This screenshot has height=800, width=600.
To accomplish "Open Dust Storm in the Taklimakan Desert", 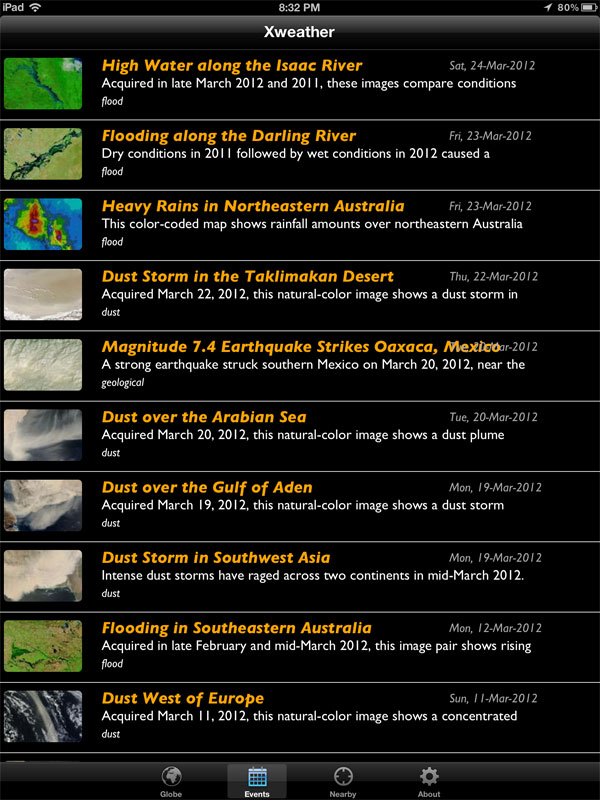I will click(x=300, y=293).
